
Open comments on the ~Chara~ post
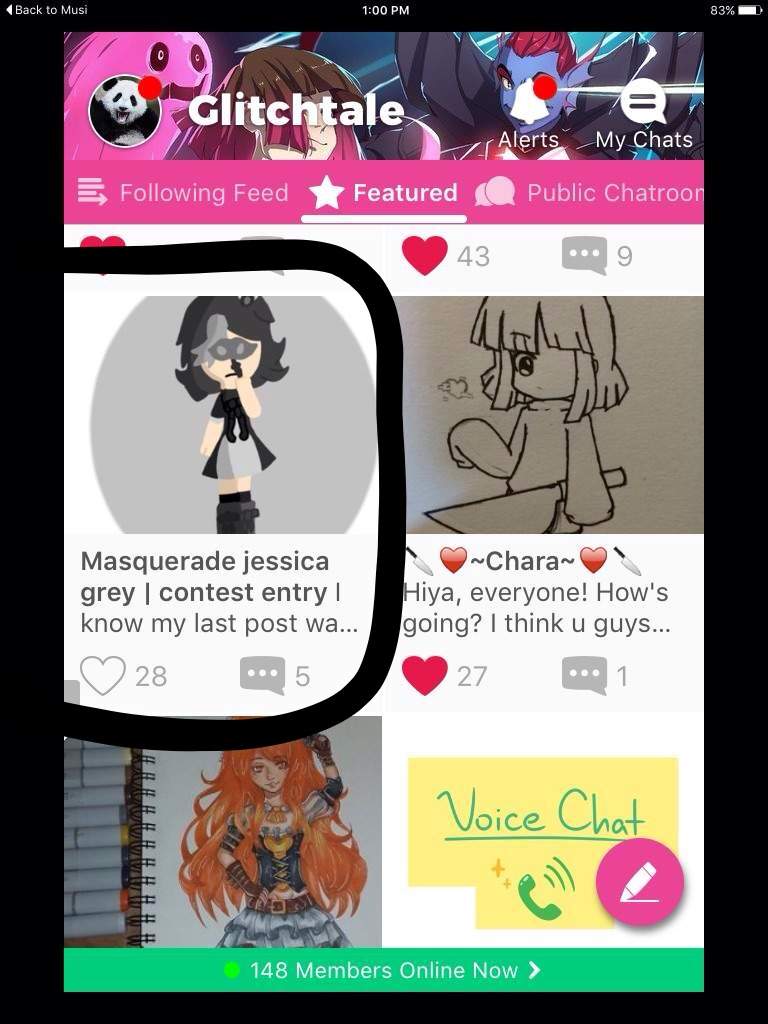tap(585, 675)
